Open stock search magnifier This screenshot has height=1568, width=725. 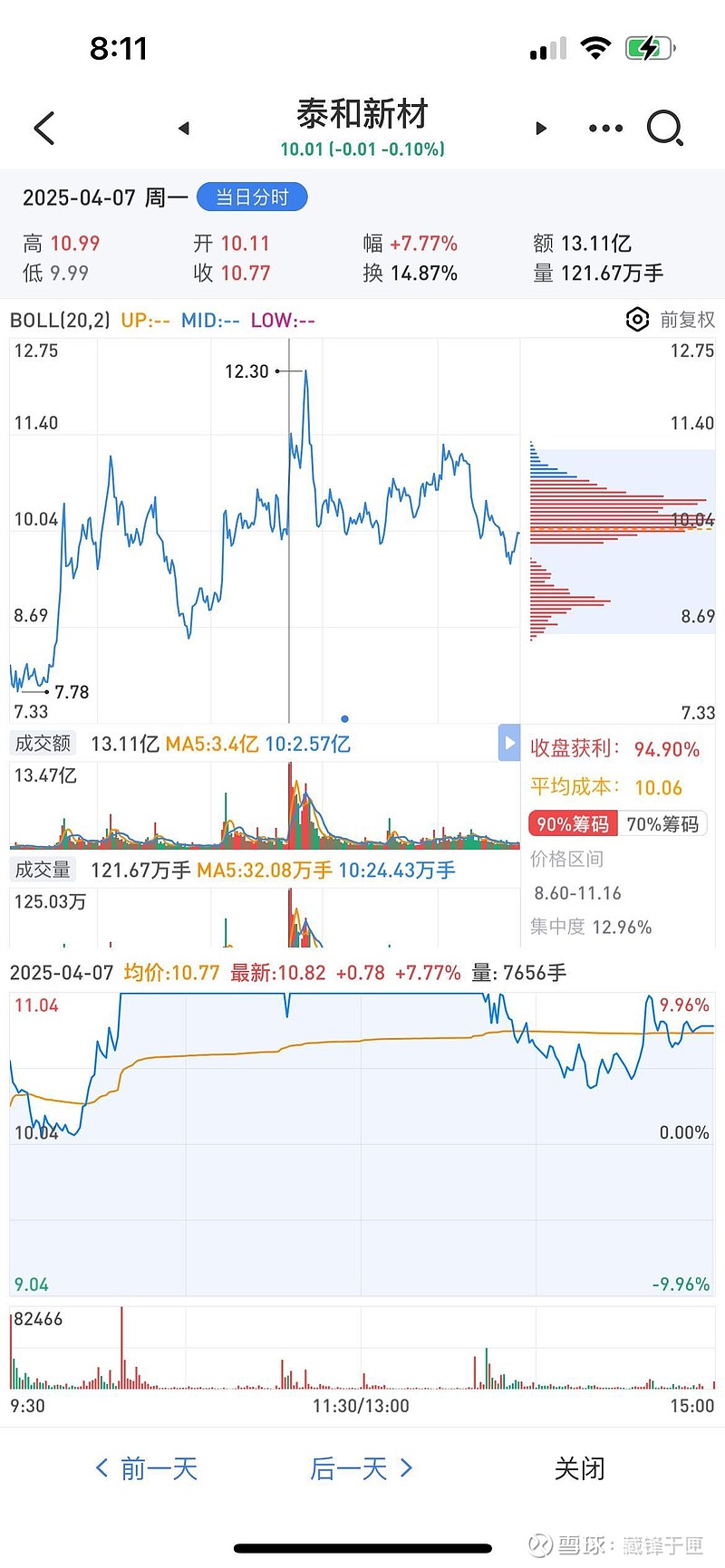pyautogui.click(x=664, y=129)
